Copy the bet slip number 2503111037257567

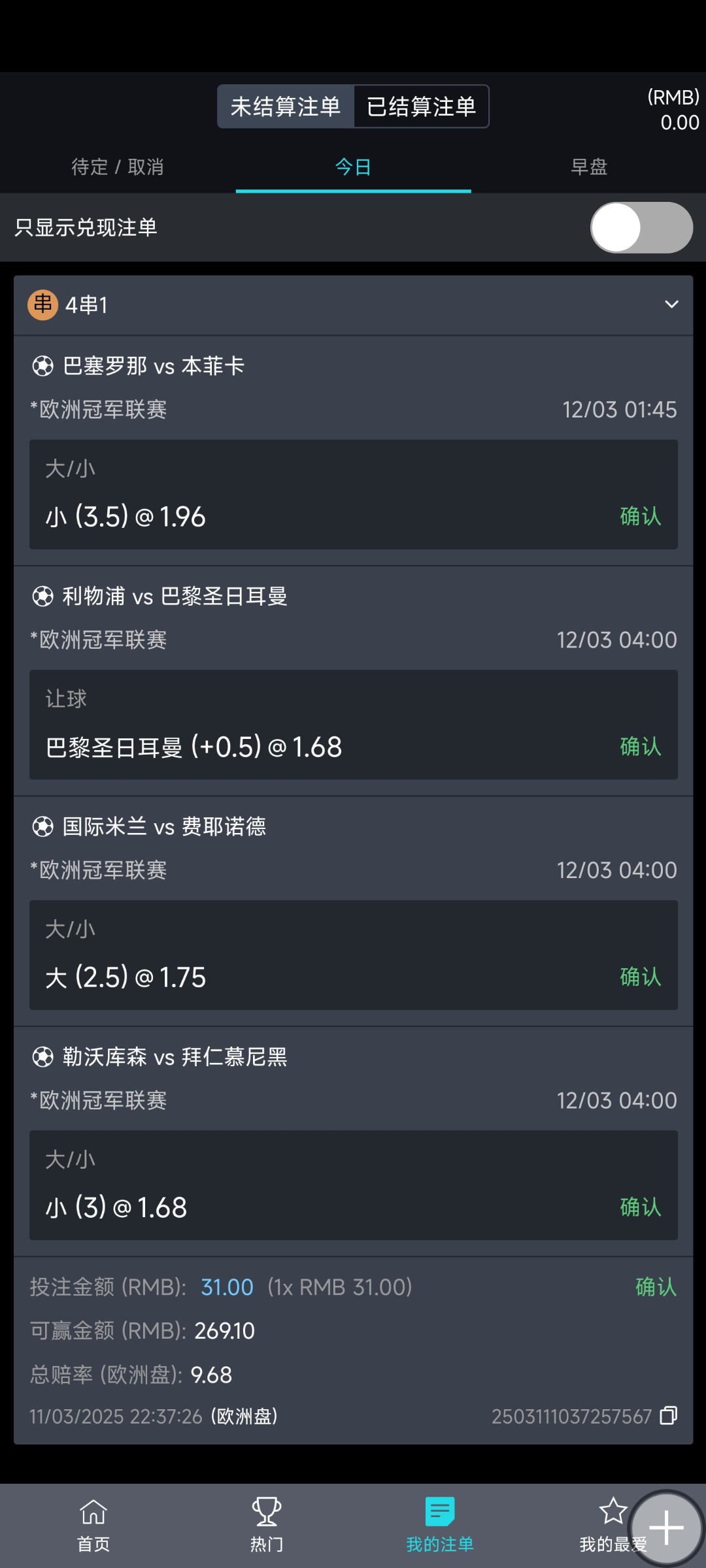point(668,1416)
